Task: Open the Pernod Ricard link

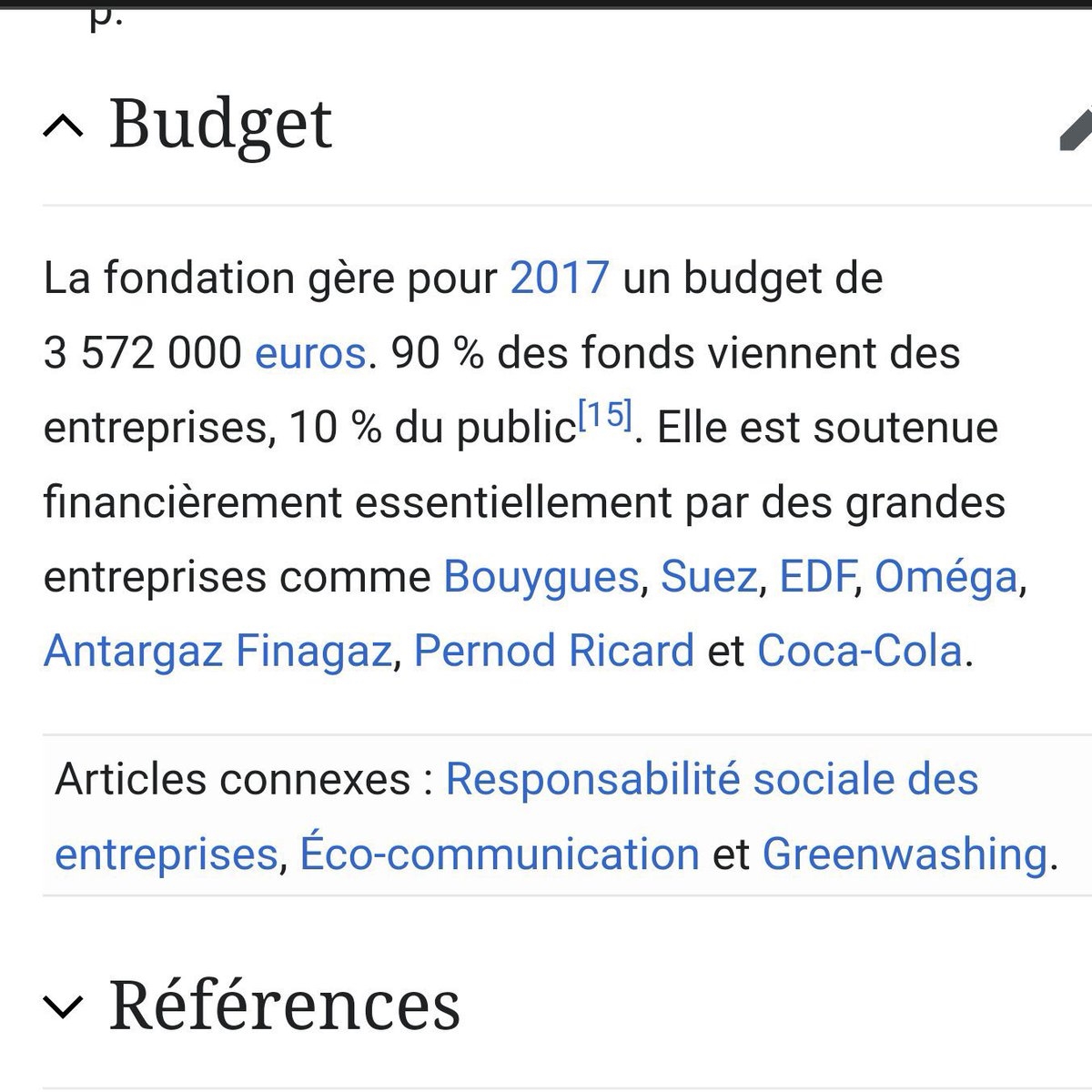Action: pos(553,651)
